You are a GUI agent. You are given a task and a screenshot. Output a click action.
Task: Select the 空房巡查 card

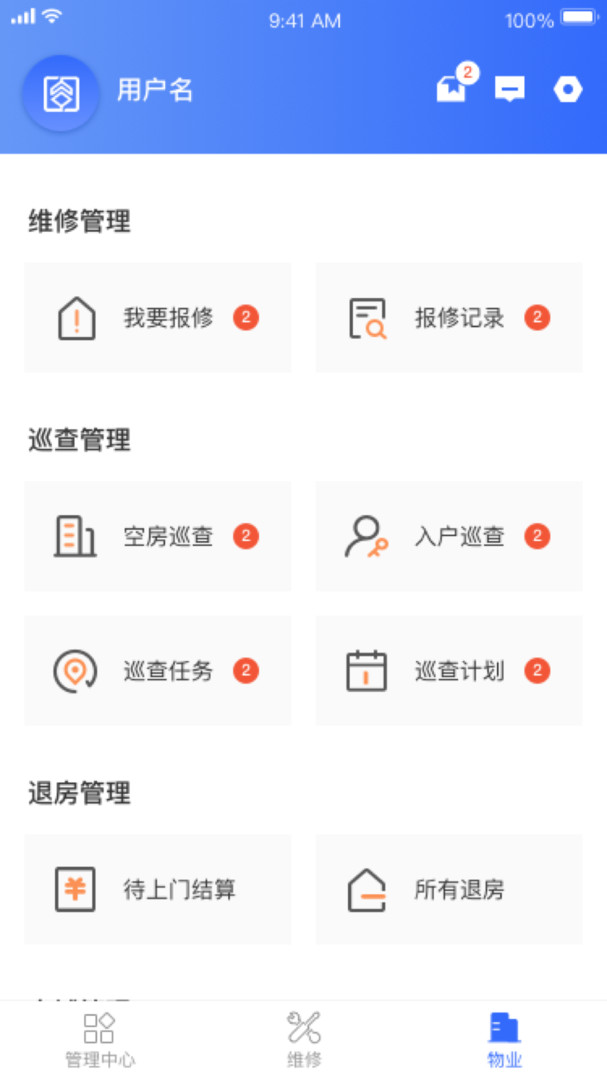(x=158, y=536)
